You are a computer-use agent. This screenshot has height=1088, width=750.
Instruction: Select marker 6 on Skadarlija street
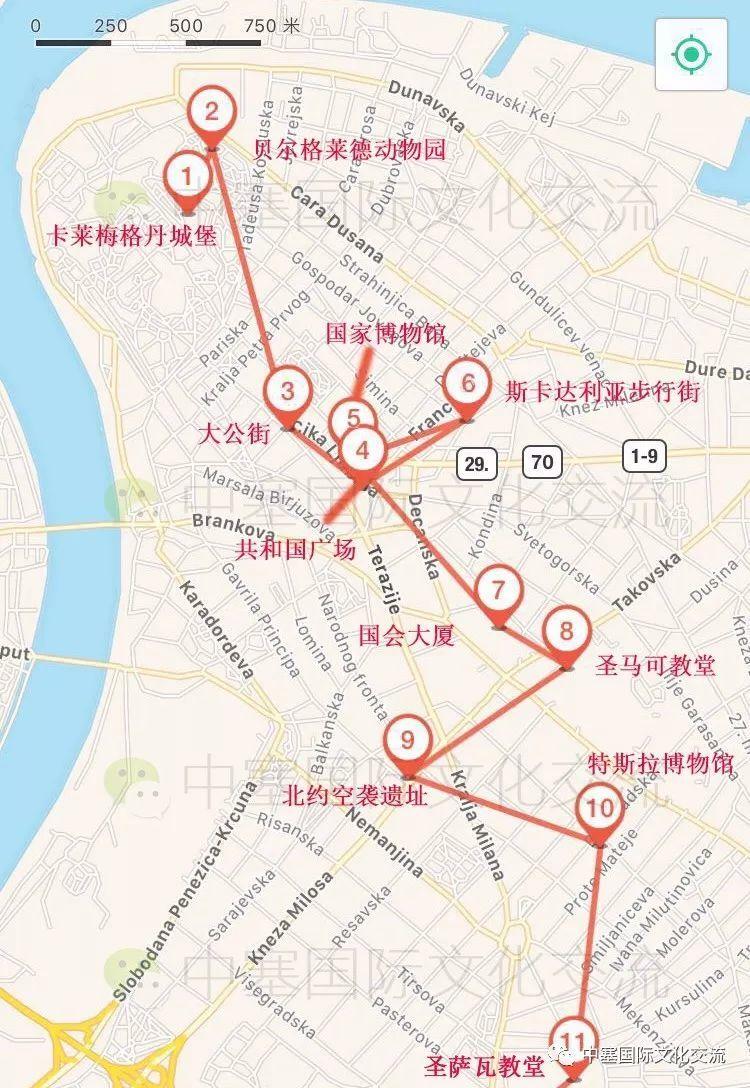(466, 382)
